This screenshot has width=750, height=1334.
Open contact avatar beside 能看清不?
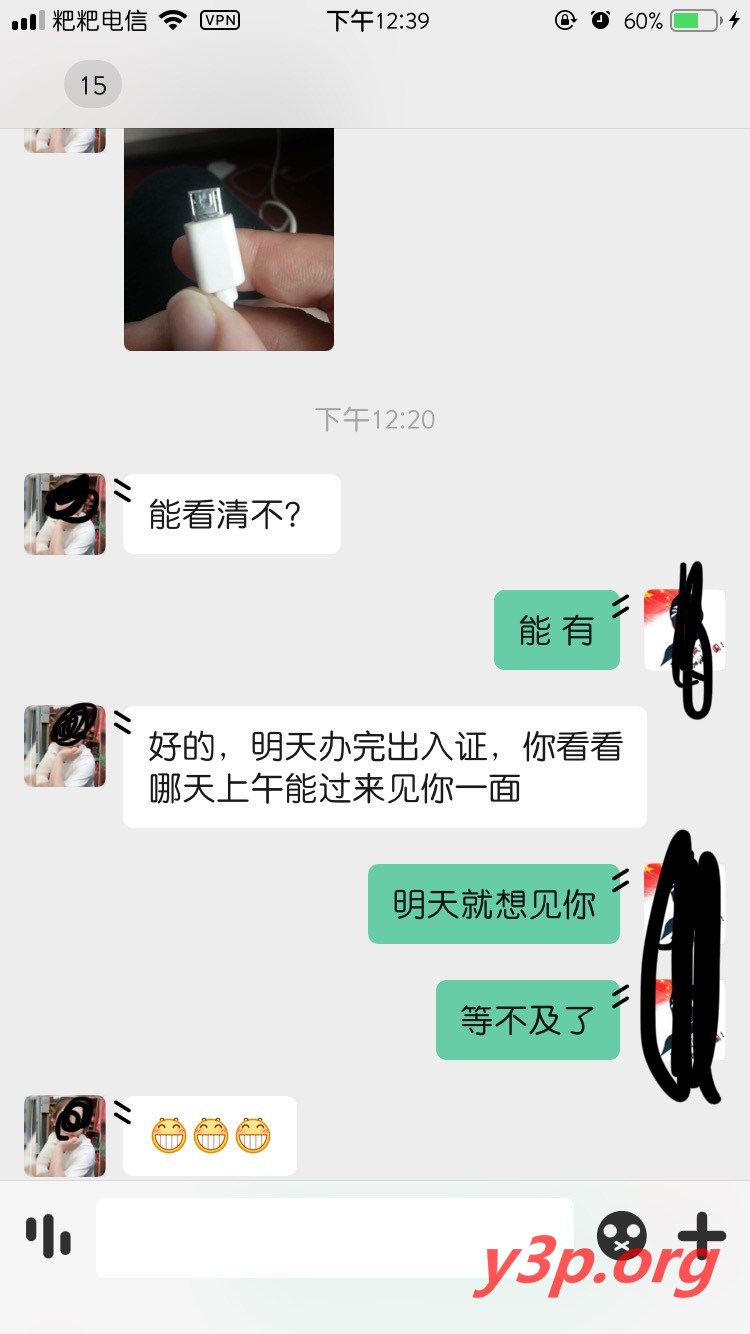click(x=65, y=514)
